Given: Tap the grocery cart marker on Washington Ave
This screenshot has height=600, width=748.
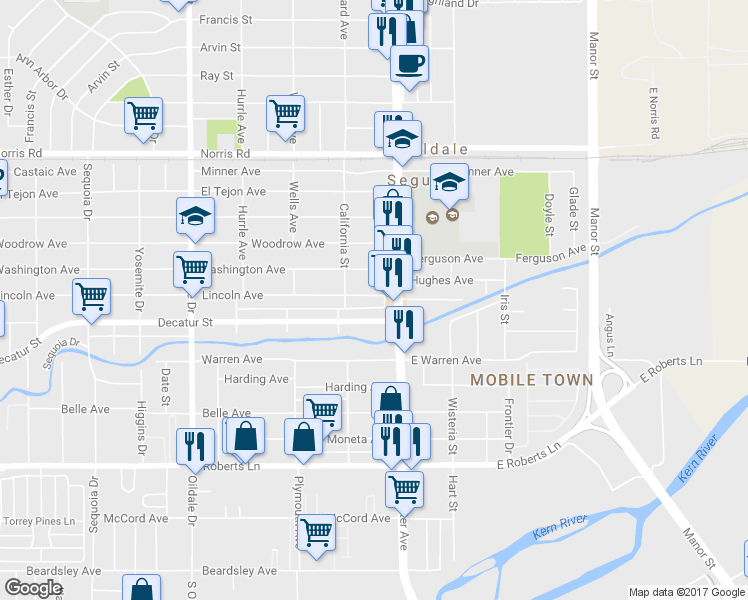Looking at the screenshot, I should (191, 268).
